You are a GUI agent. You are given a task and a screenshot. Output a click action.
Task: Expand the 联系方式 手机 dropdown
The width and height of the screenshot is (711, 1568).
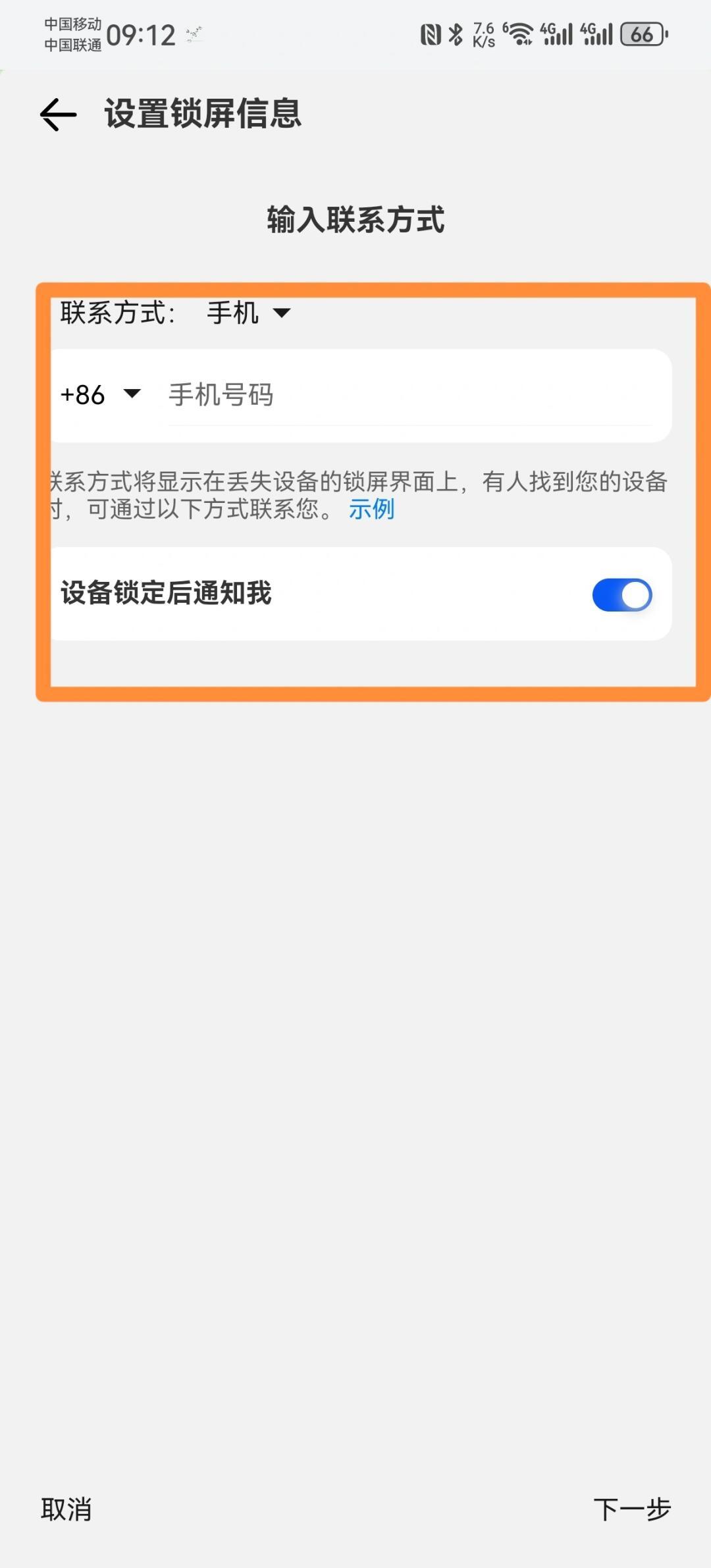pos(248,313)
